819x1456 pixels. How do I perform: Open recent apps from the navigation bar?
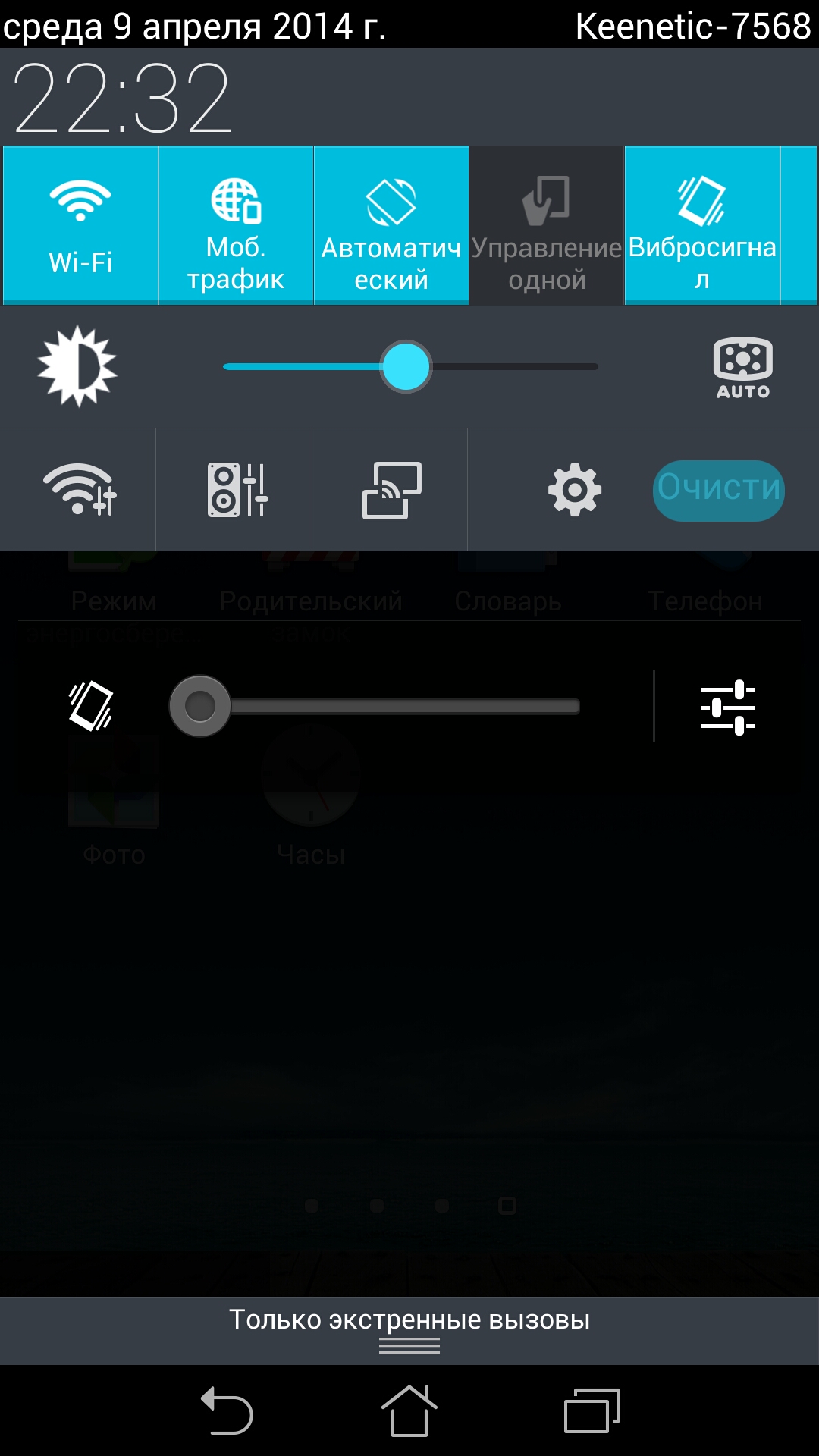592,1410
